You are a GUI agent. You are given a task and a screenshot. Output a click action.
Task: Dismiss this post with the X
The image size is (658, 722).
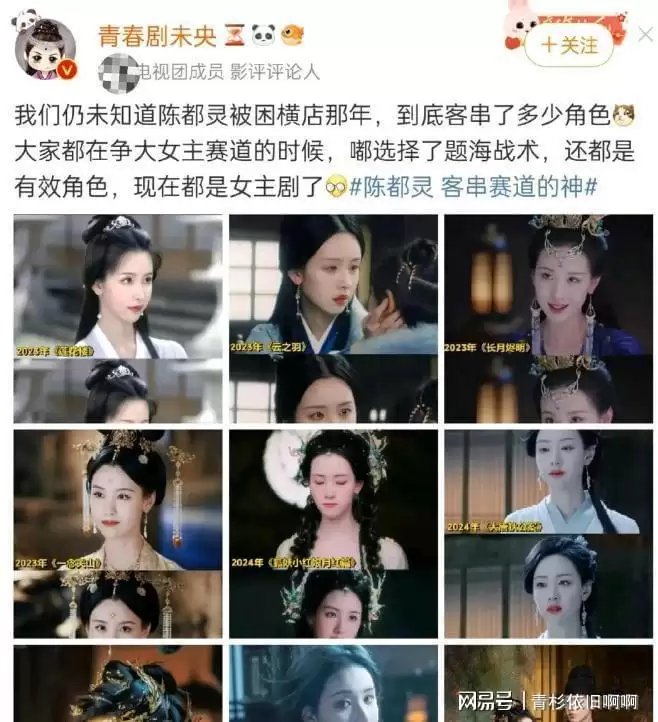pos(645,35)
